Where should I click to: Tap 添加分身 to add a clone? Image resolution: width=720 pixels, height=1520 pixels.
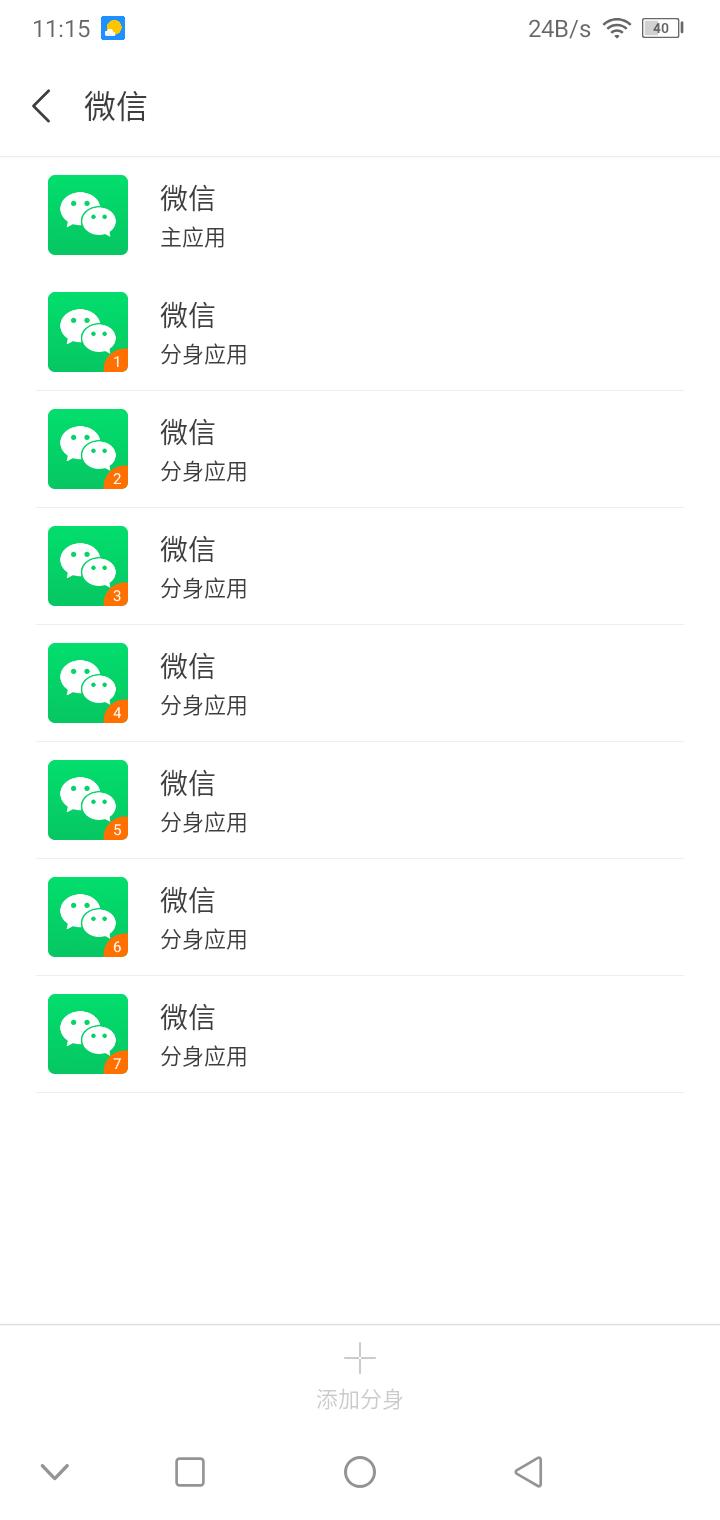[x=360, y=1377]
